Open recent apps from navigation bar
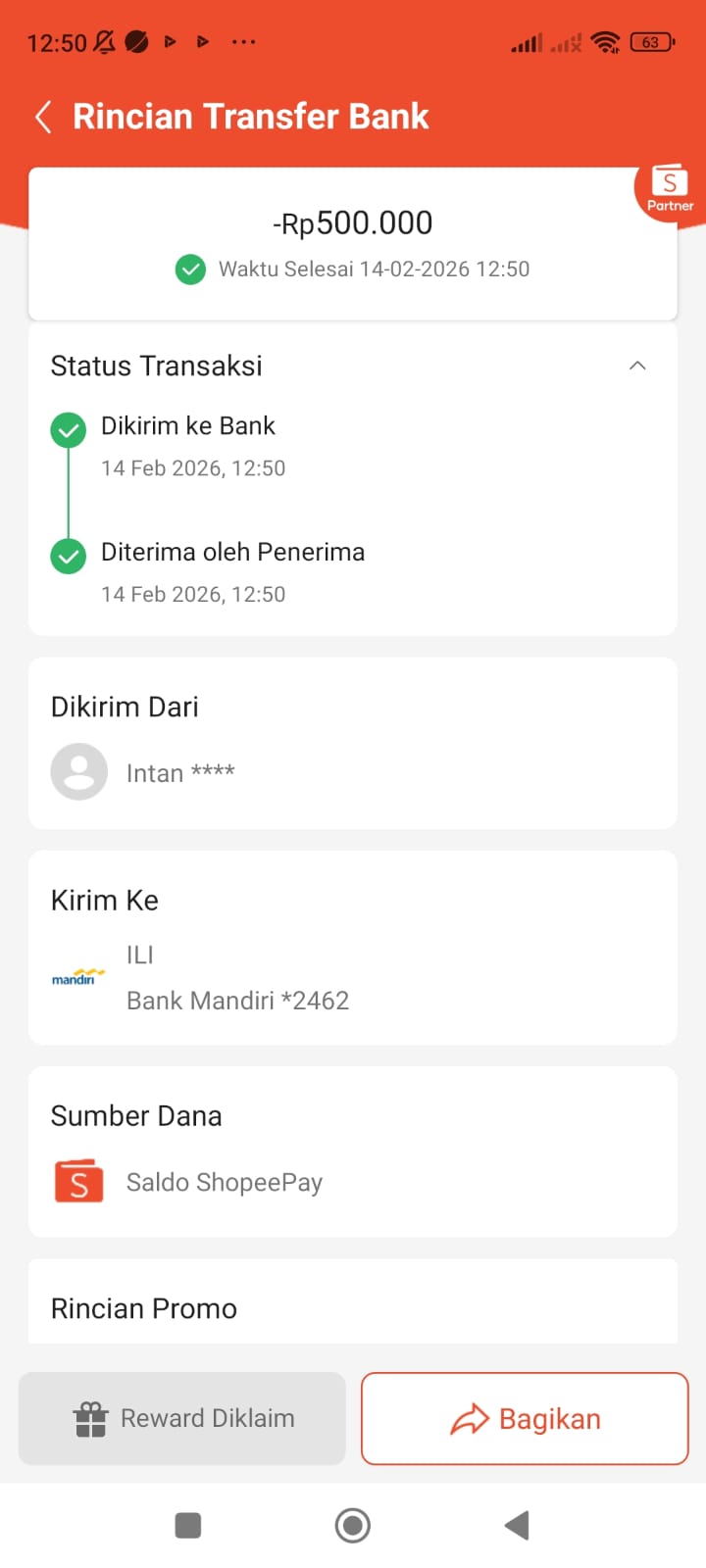 187,1525
